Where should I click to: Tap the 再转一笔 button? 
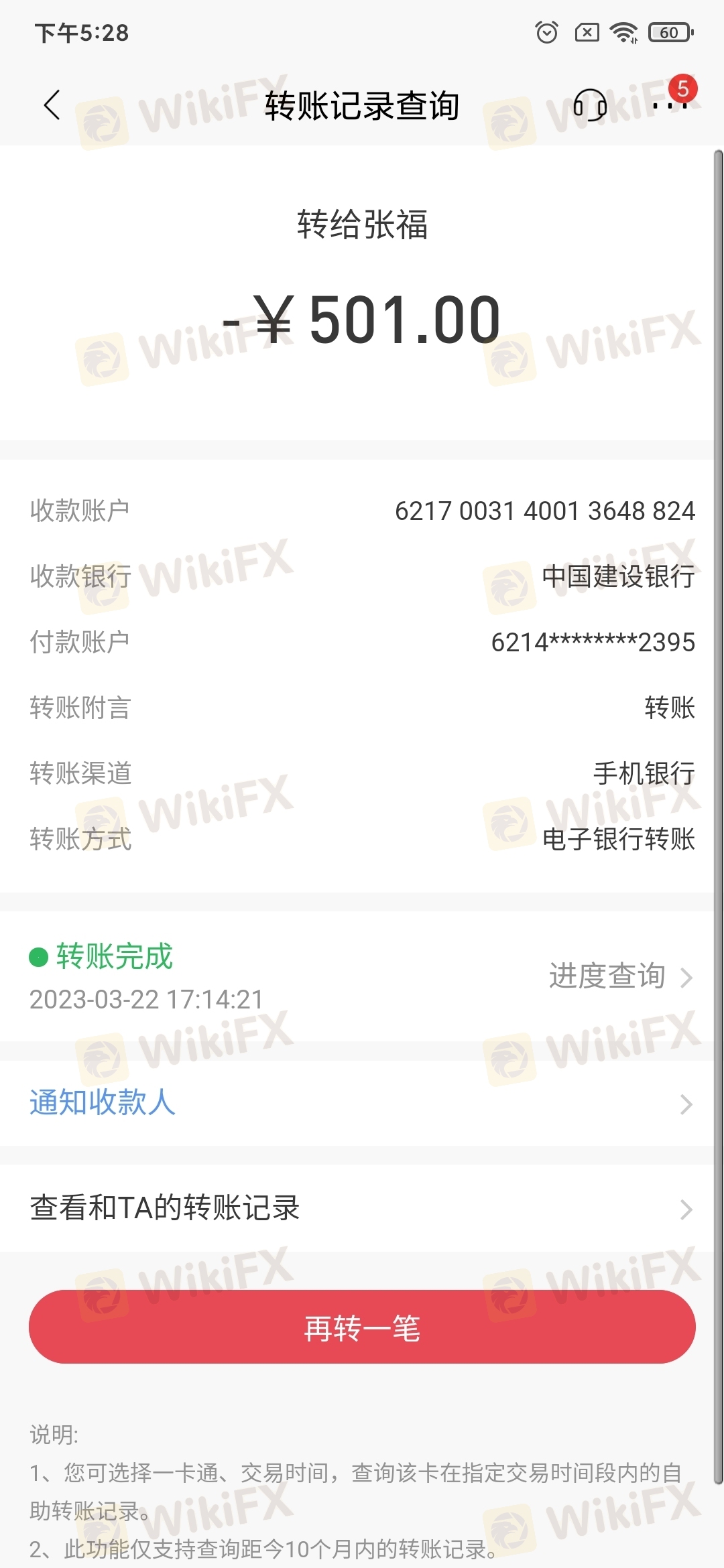[x=362, y=1327]
